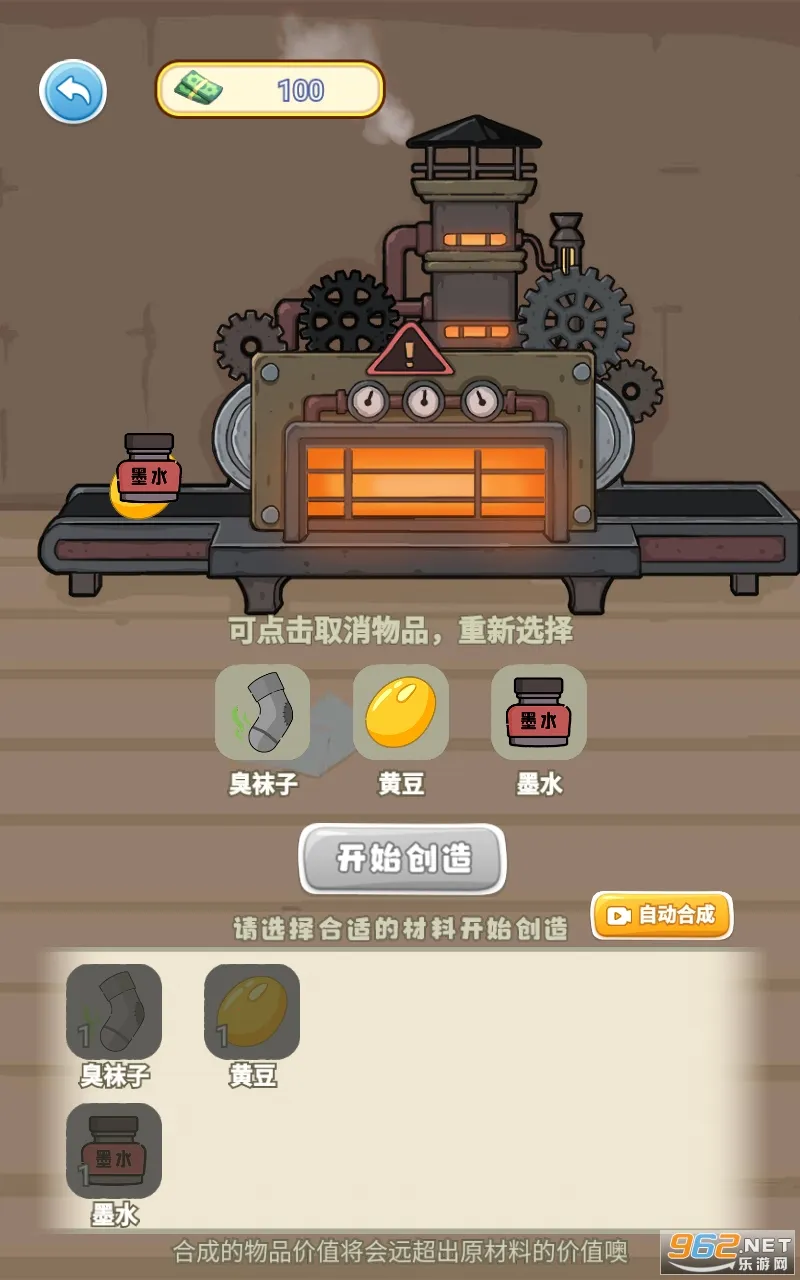Select 黄豆 from the material inventory
The height and width of the screenshot is (1280, 800).
tap(252, 1011)
